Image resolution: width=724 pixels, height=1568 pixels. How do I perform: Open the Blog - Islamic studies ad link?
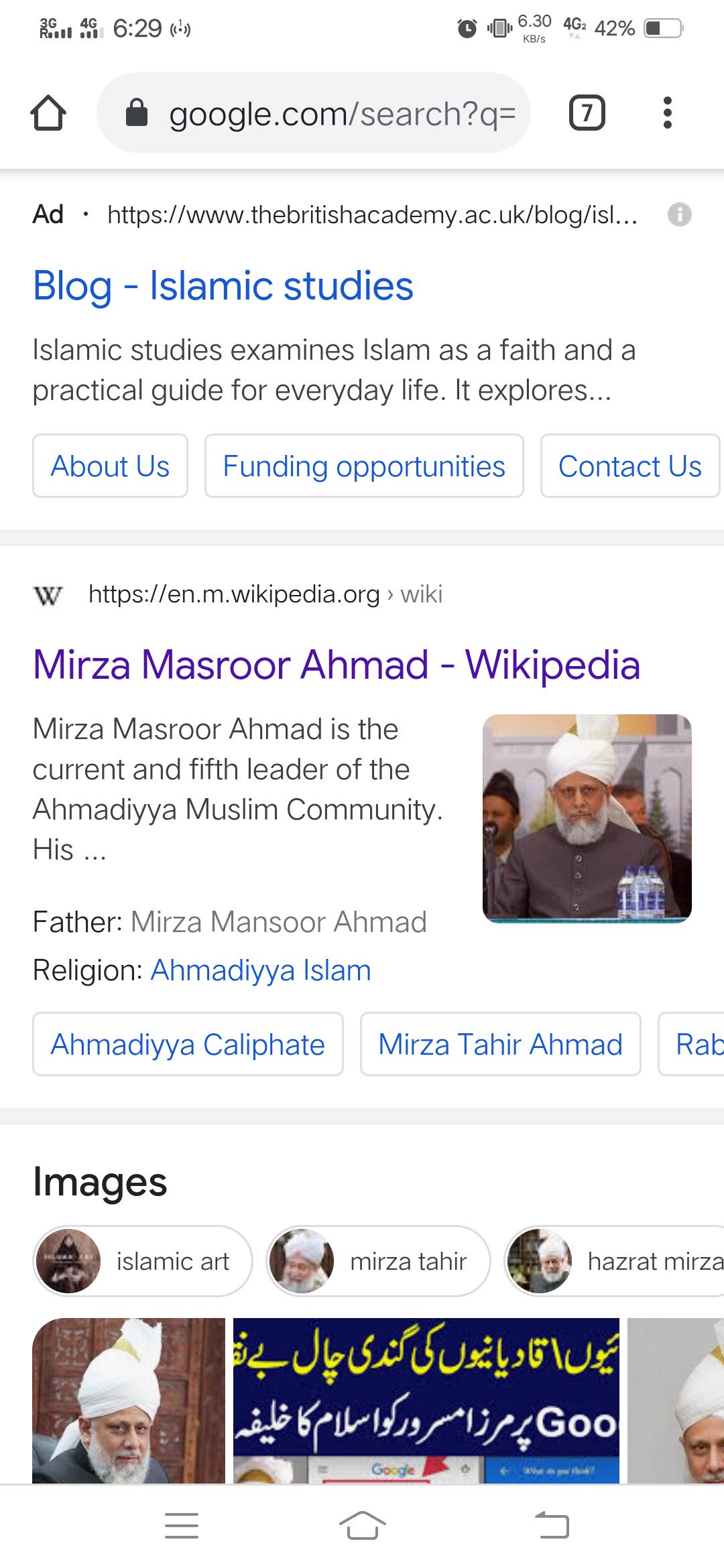tap(223, 285)
